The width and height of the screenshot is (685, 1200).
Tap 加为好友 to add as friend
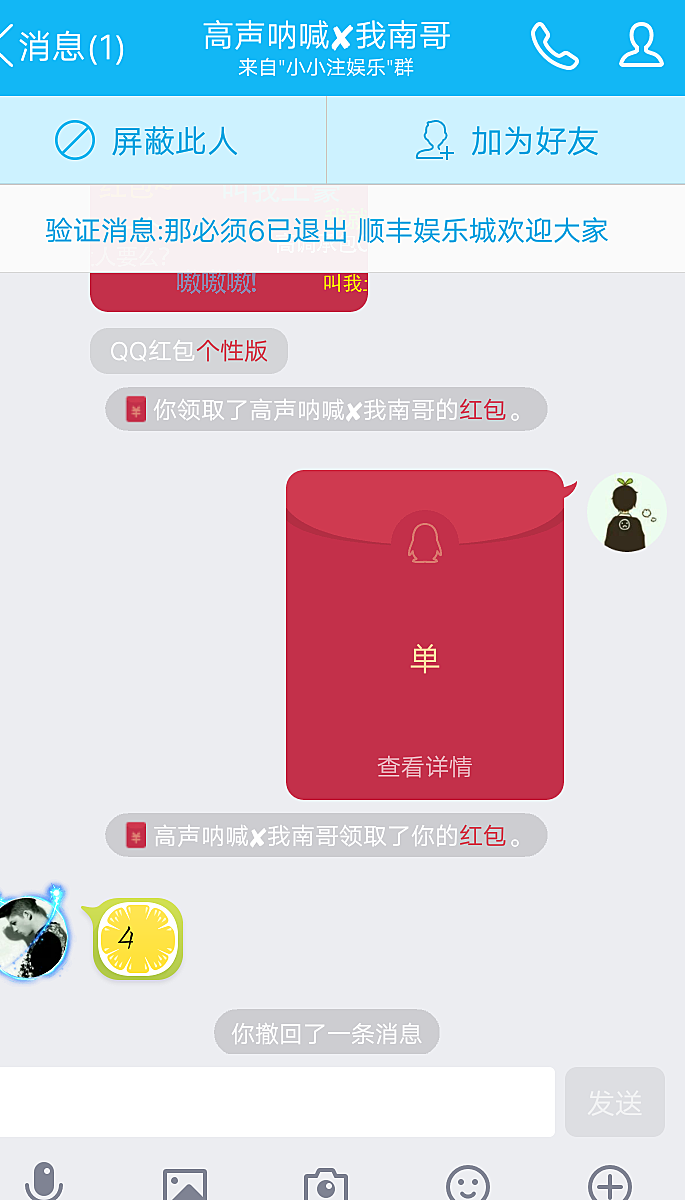tap(506, 141)
